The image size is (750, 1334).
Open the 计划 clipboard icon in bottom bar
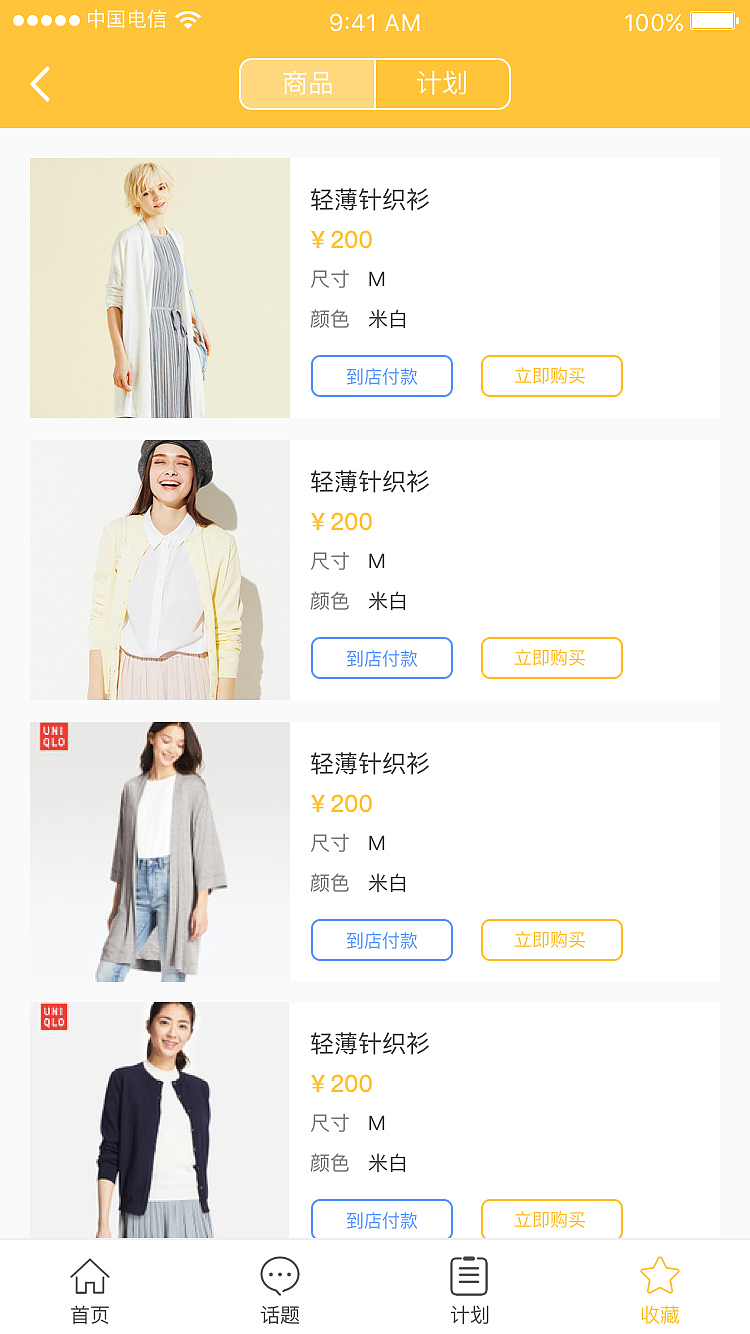pos(470,1275)
